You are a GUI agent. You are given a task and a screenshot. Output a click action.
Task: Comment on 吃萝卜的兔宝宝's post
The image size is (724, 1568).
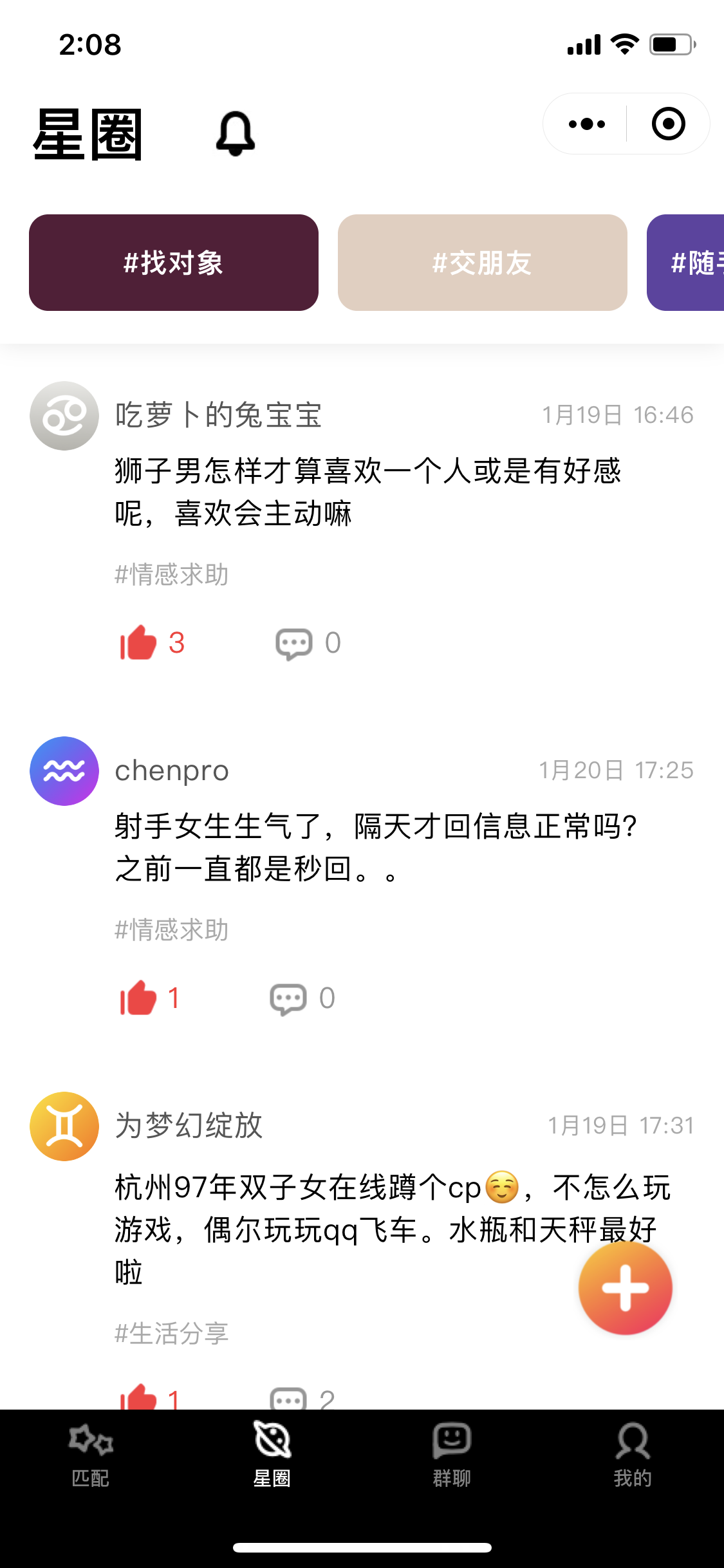[x=308, y=643]
